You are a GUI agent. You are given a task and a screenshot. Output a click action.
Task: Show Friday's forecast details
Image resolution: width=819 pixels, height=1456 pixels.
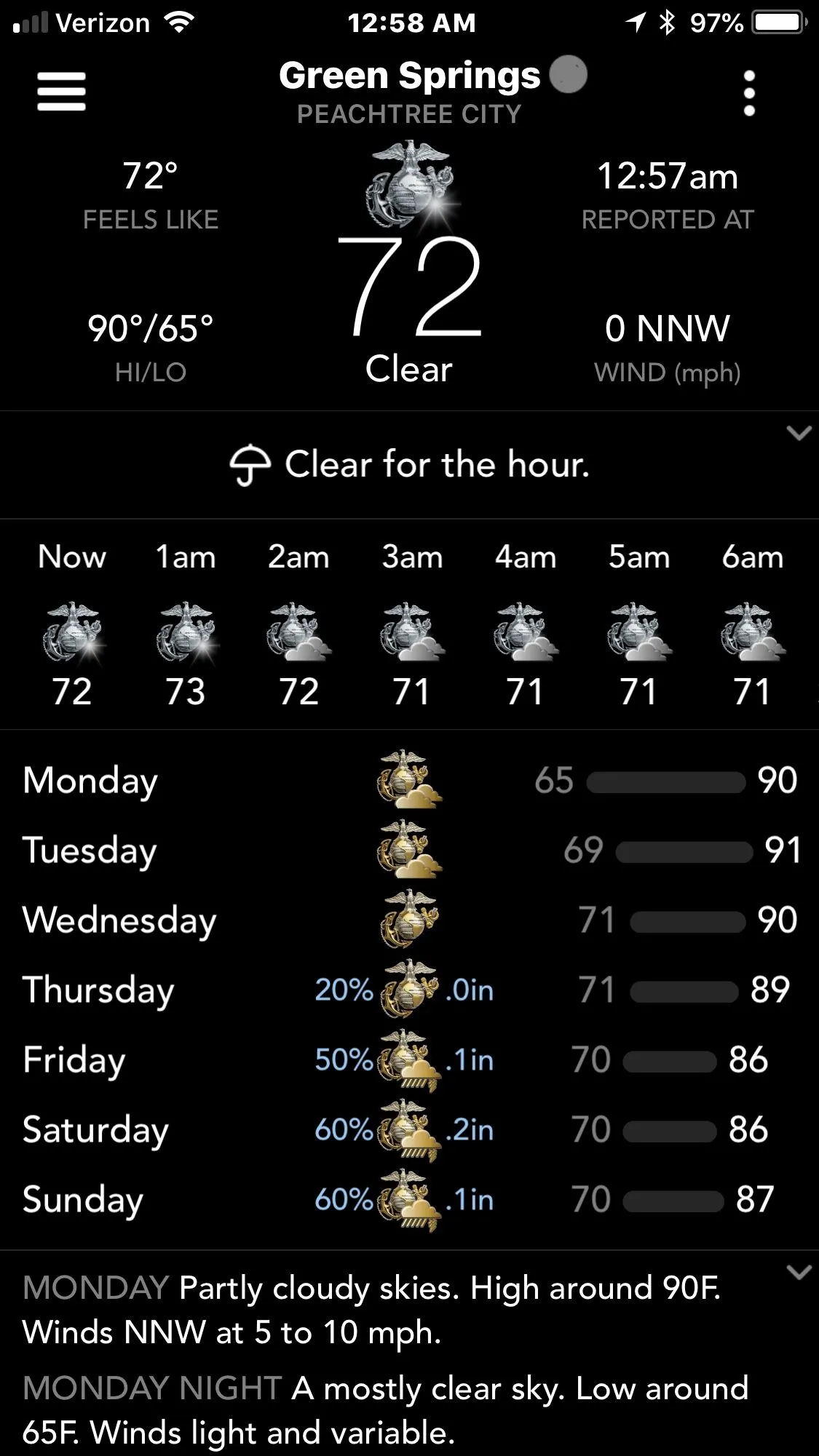pos(409,1059)
